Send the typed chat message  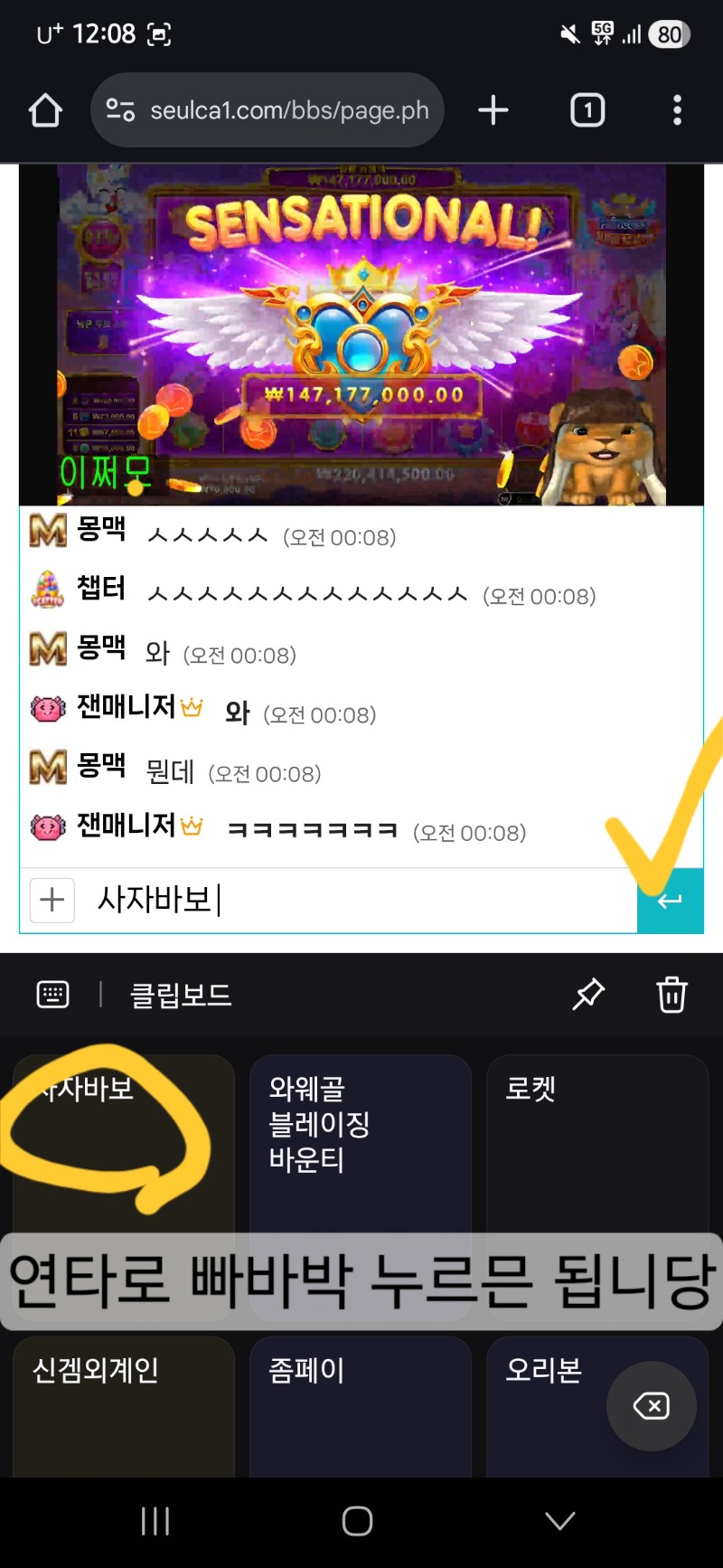pyautogui.click(x=670, y=901)
